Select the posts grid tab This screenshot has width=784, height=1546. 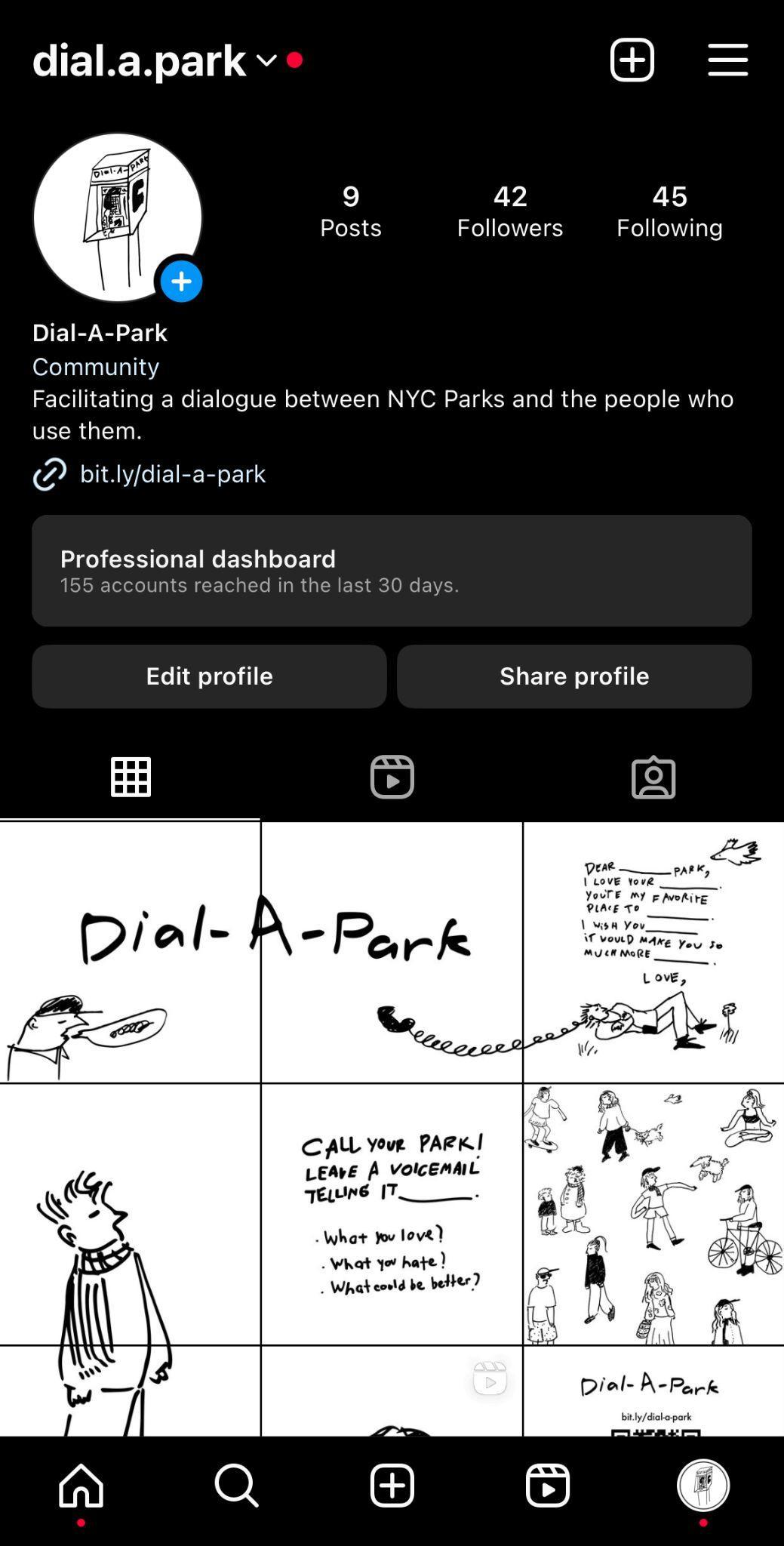tap(131, 777)
